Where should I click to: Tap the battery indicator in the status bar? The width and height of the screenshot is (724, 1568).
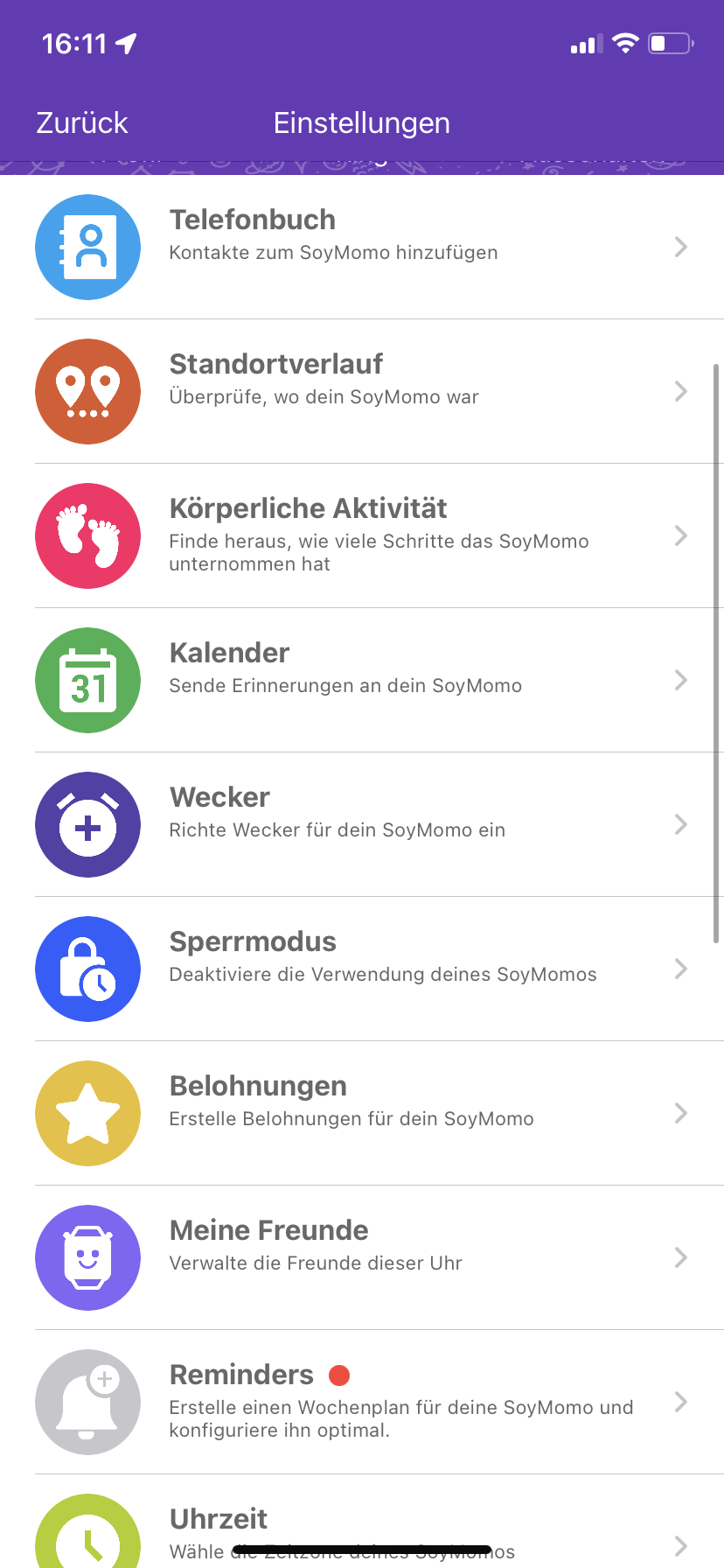pyautogui.click(x=668, y=44)
